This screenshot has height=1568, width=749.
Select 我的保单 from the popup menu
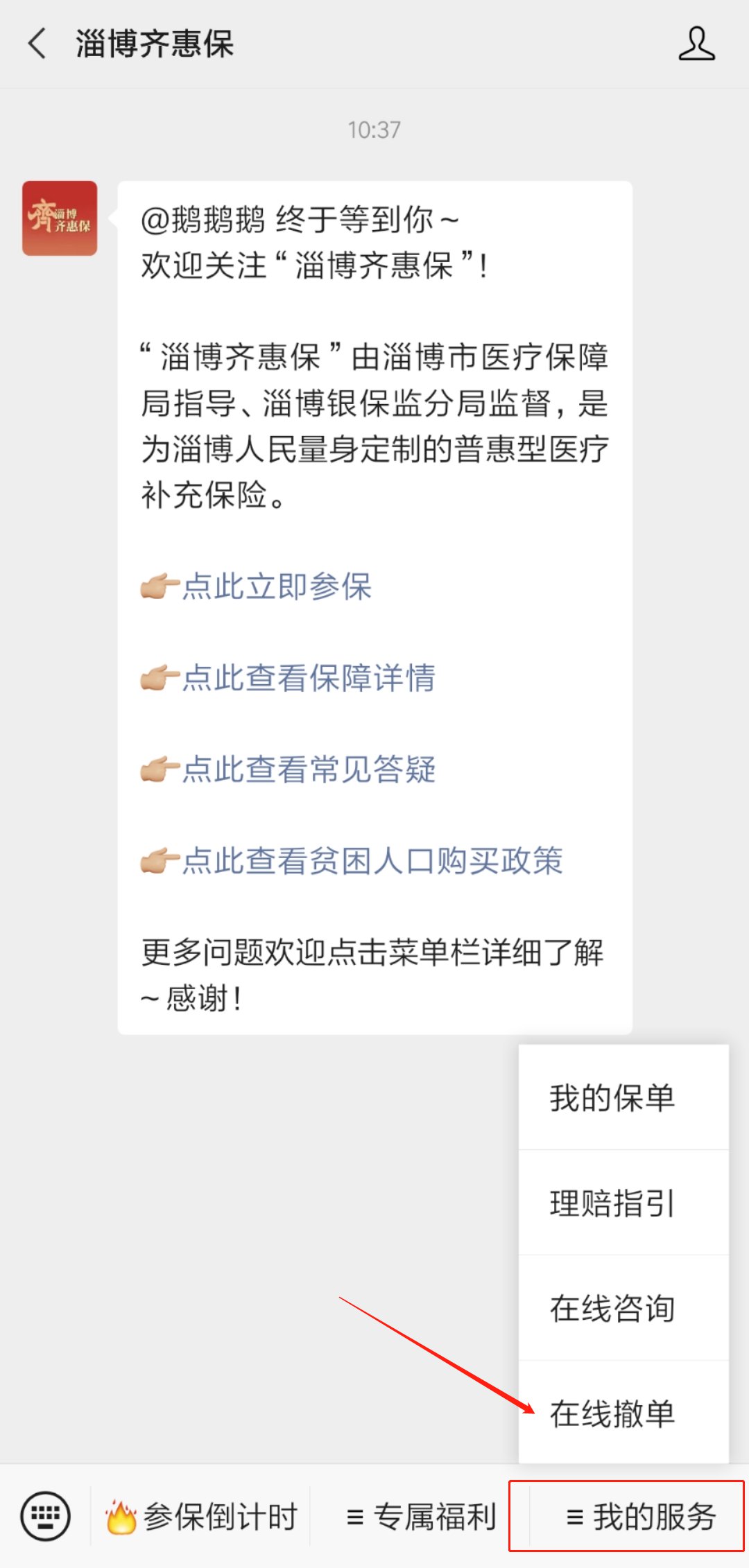point(612,1098)
